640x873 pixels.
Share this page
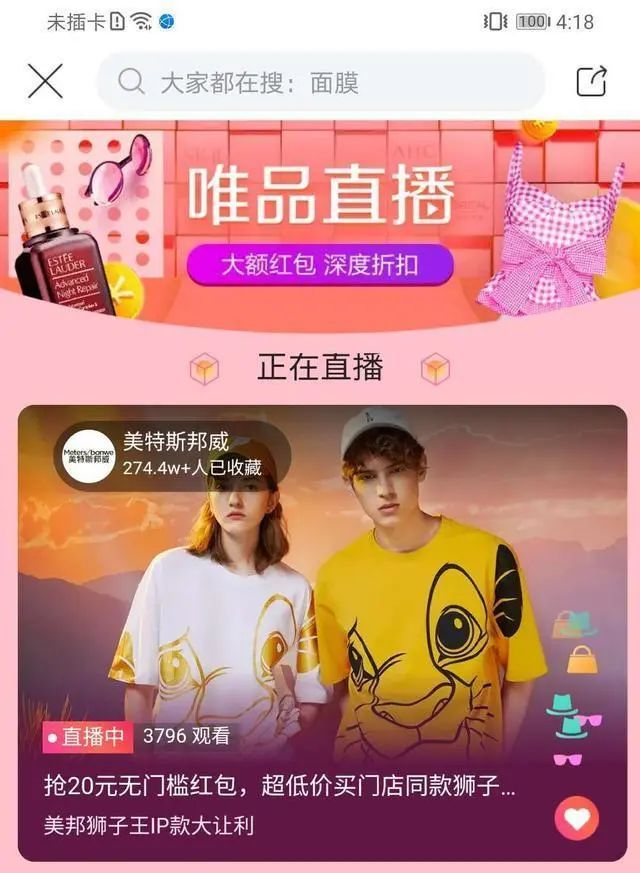[x=591, y=81]
